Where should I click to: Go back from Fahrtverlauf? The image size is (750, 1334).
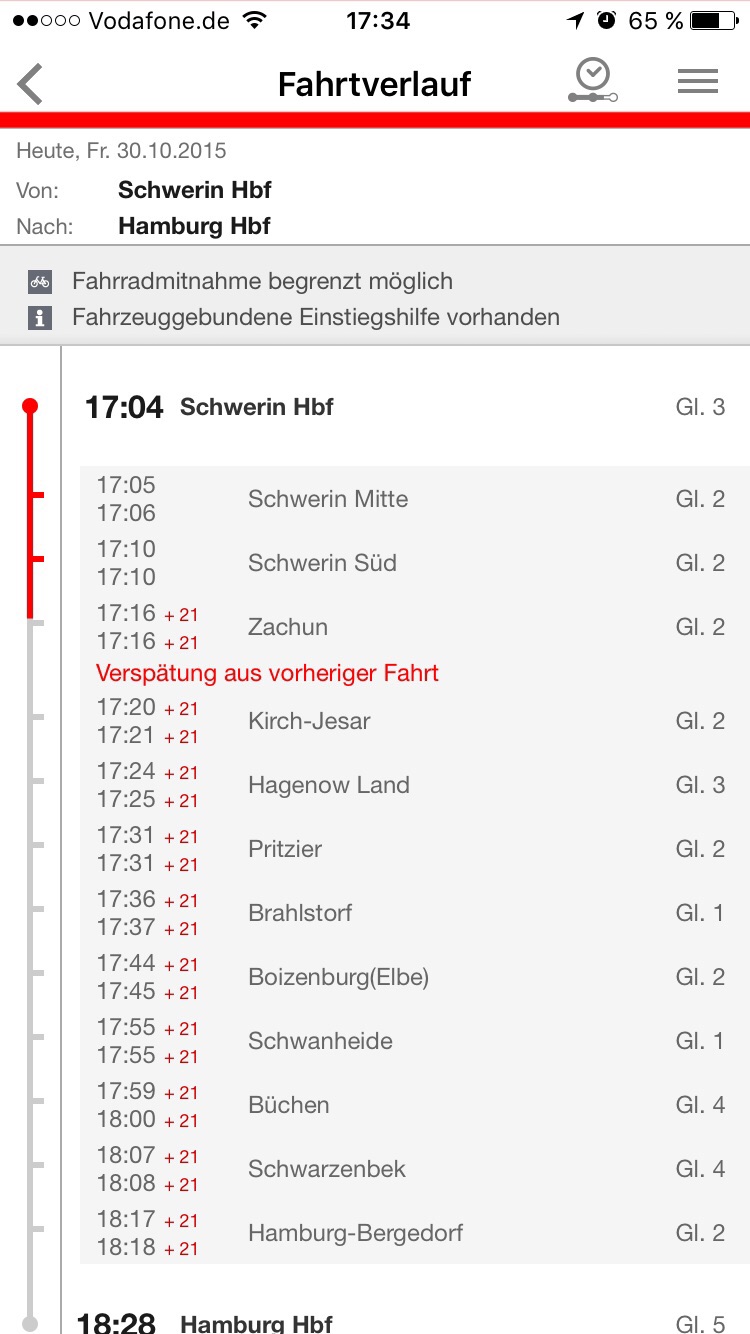point(31,84)
